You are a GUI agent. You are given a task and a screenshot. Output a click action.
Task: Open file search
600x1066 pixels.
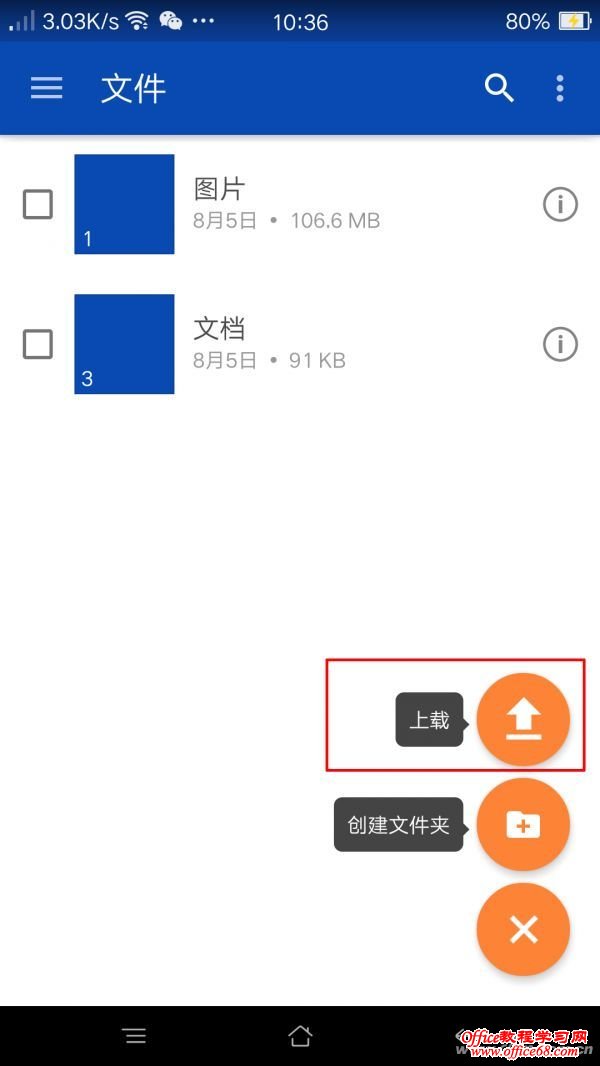point(499,88)
